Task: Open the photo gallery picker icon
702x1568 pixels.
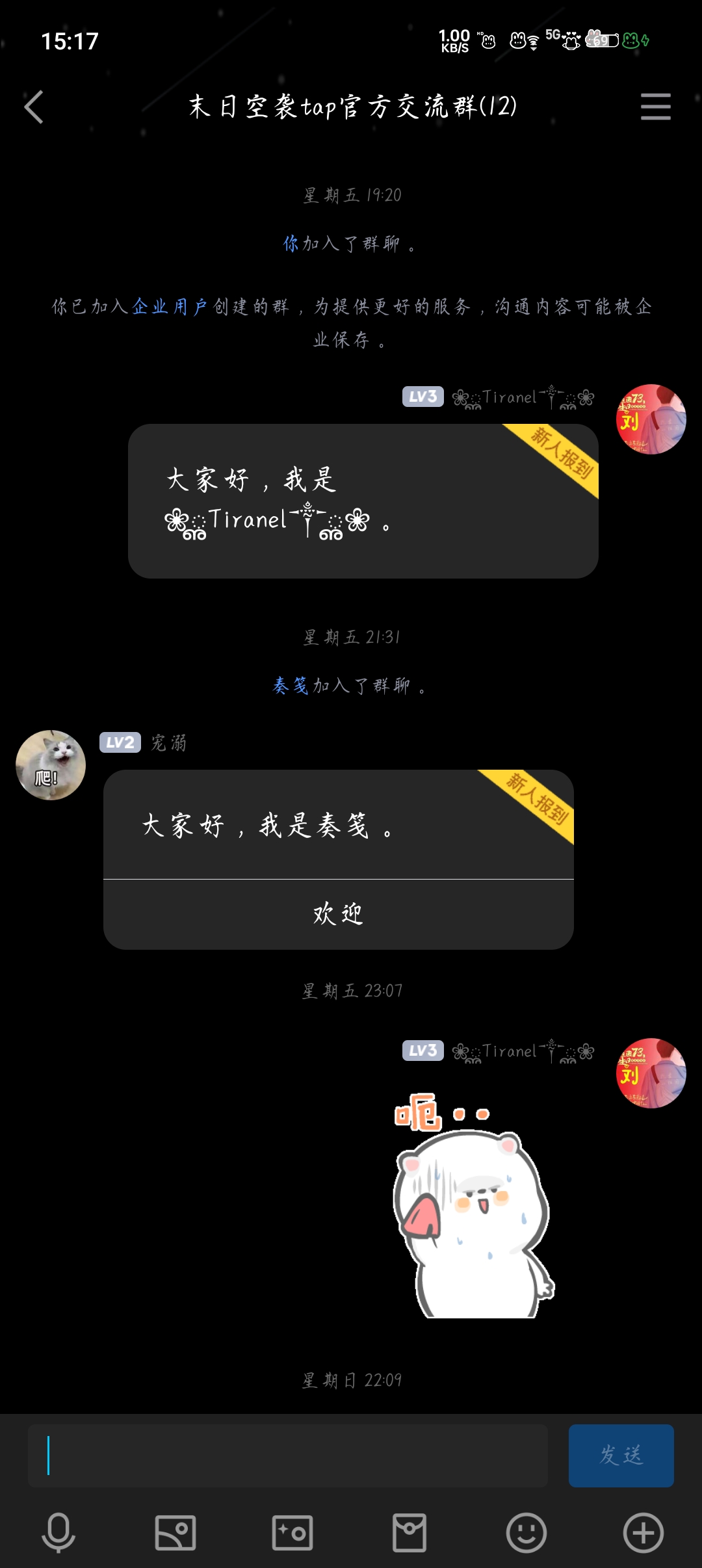Action: point(175,1531)
